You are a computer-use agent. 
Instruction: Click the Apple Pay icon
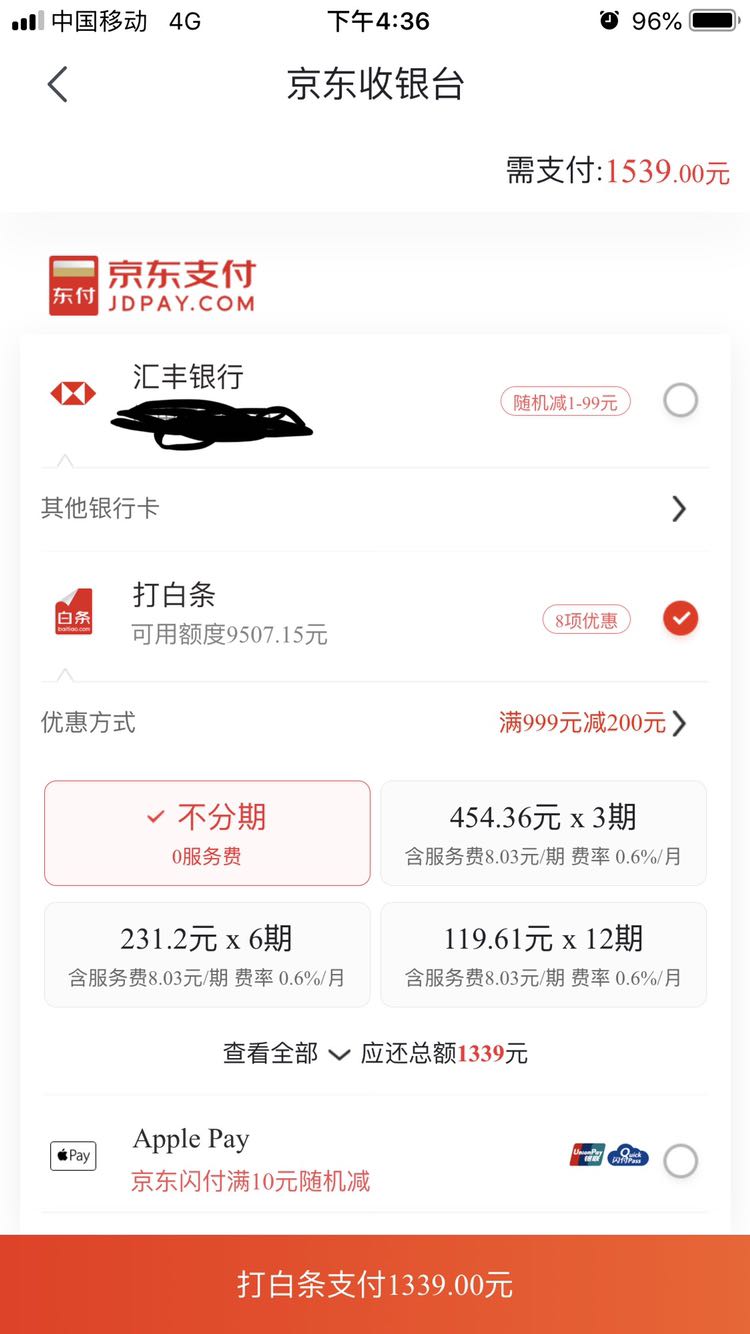(x=73, y=1155)
